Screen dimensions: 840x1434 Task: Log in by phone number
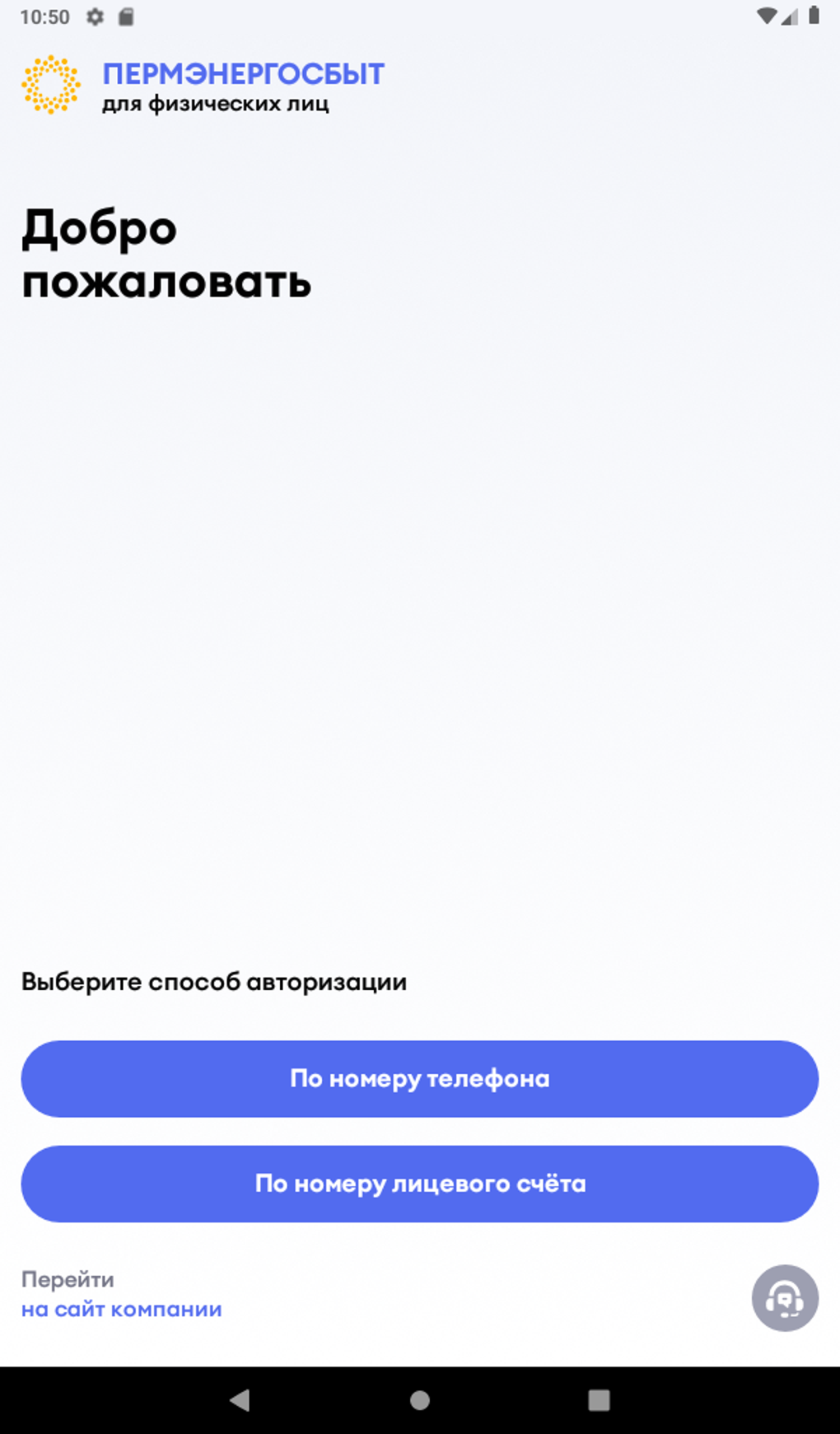(419, 1078)
